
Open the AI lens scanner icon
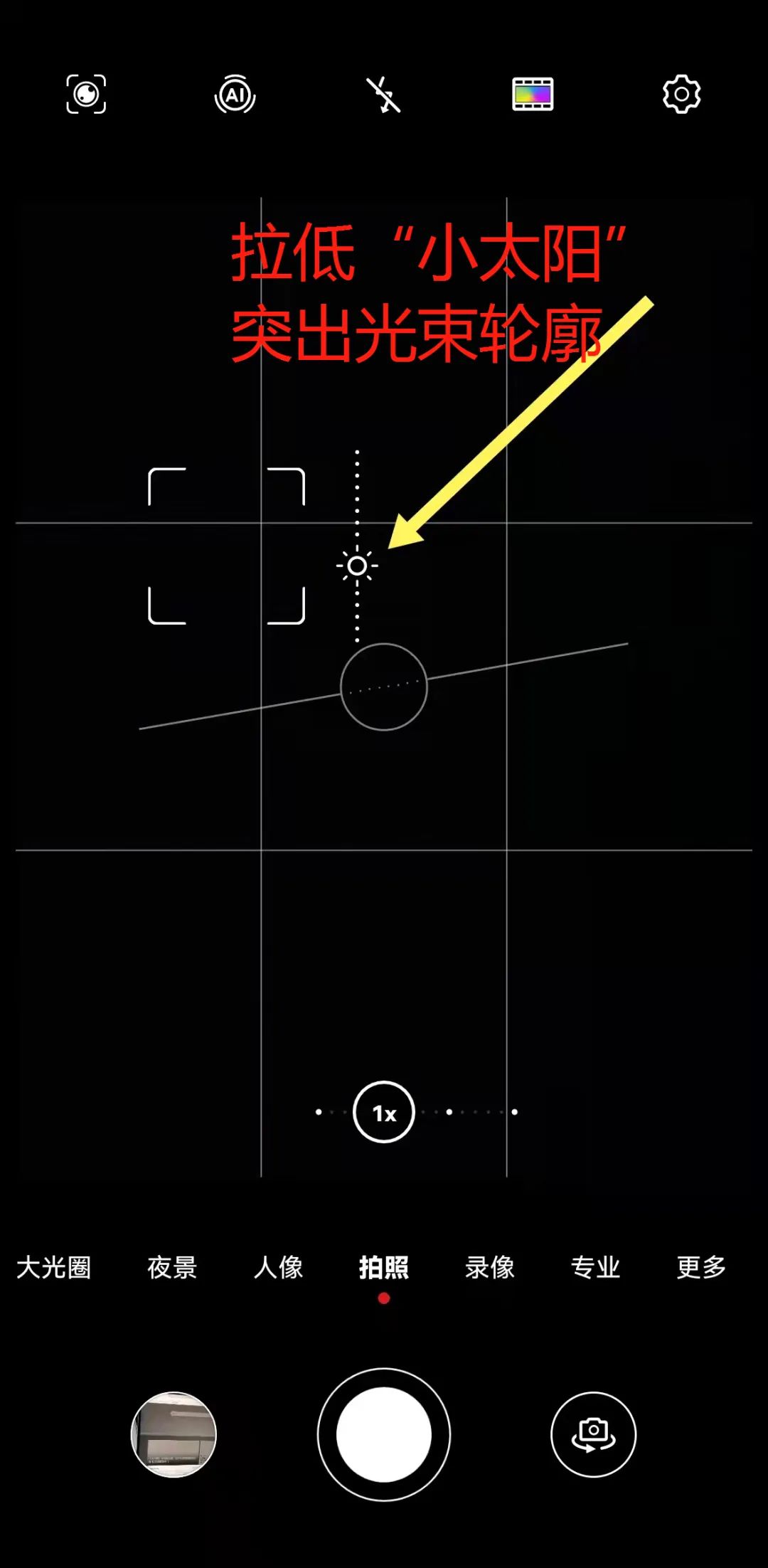pos(86,94)
